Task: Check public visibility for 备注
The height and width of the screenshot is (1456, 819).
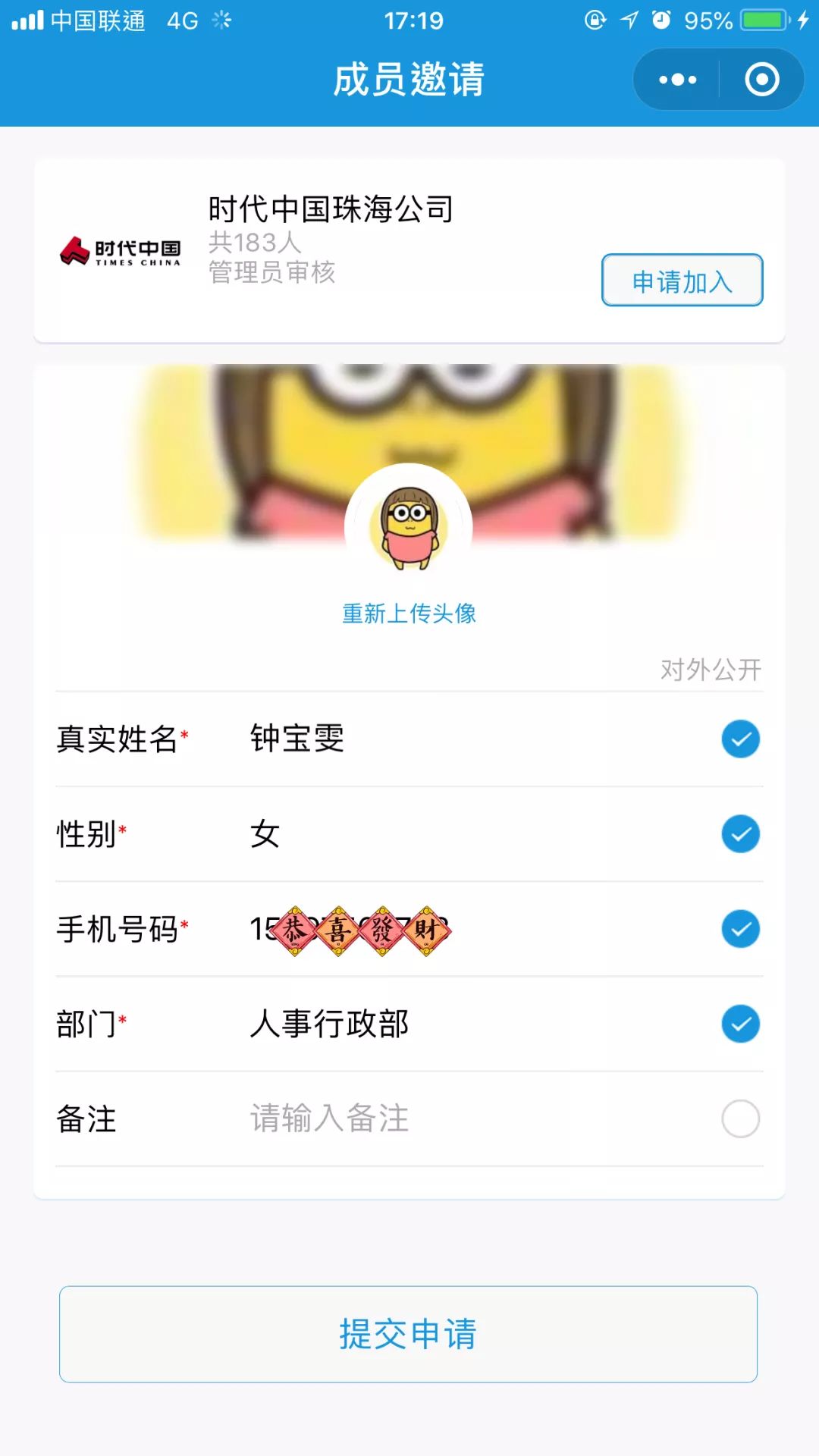Action: (x=740, y=1119)
